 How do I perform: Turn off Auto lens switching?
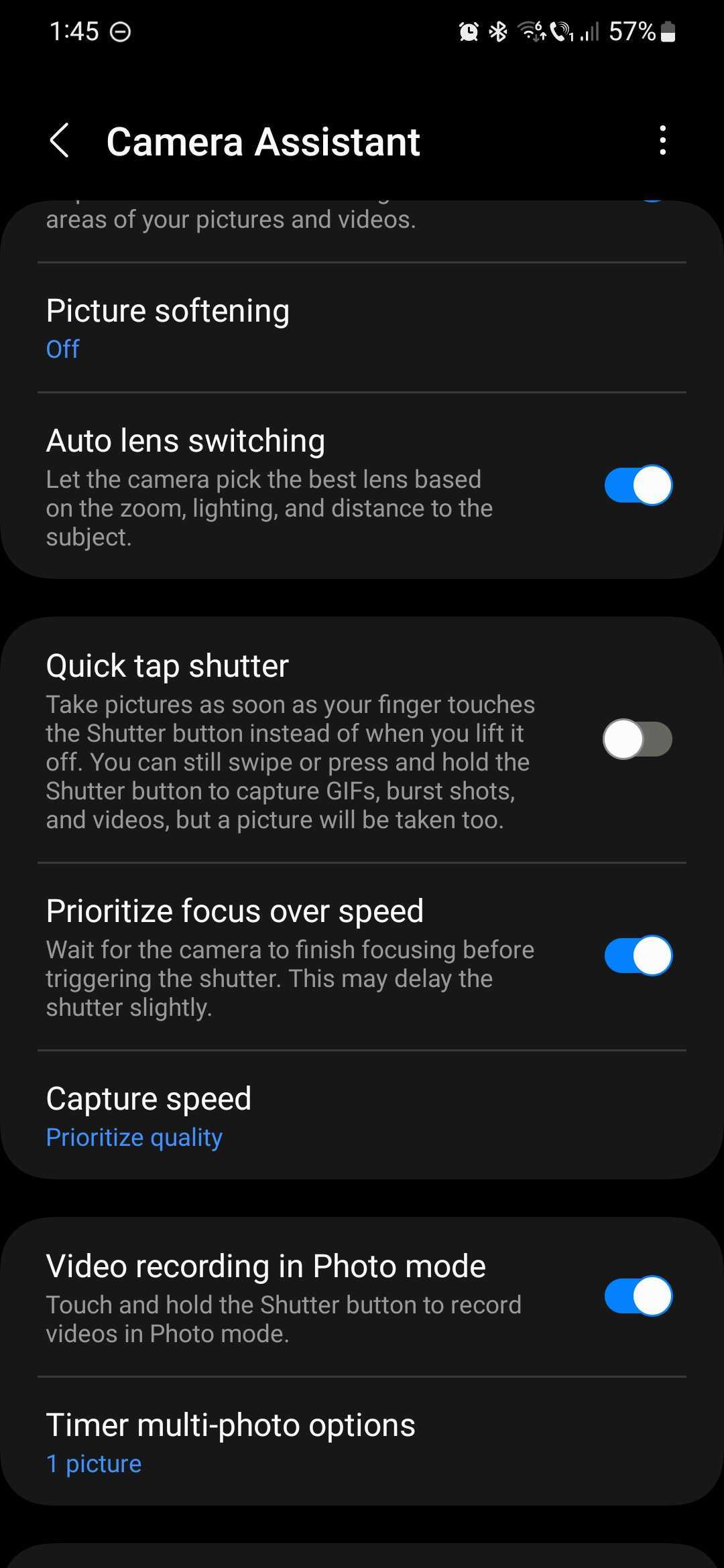point(638,485)
